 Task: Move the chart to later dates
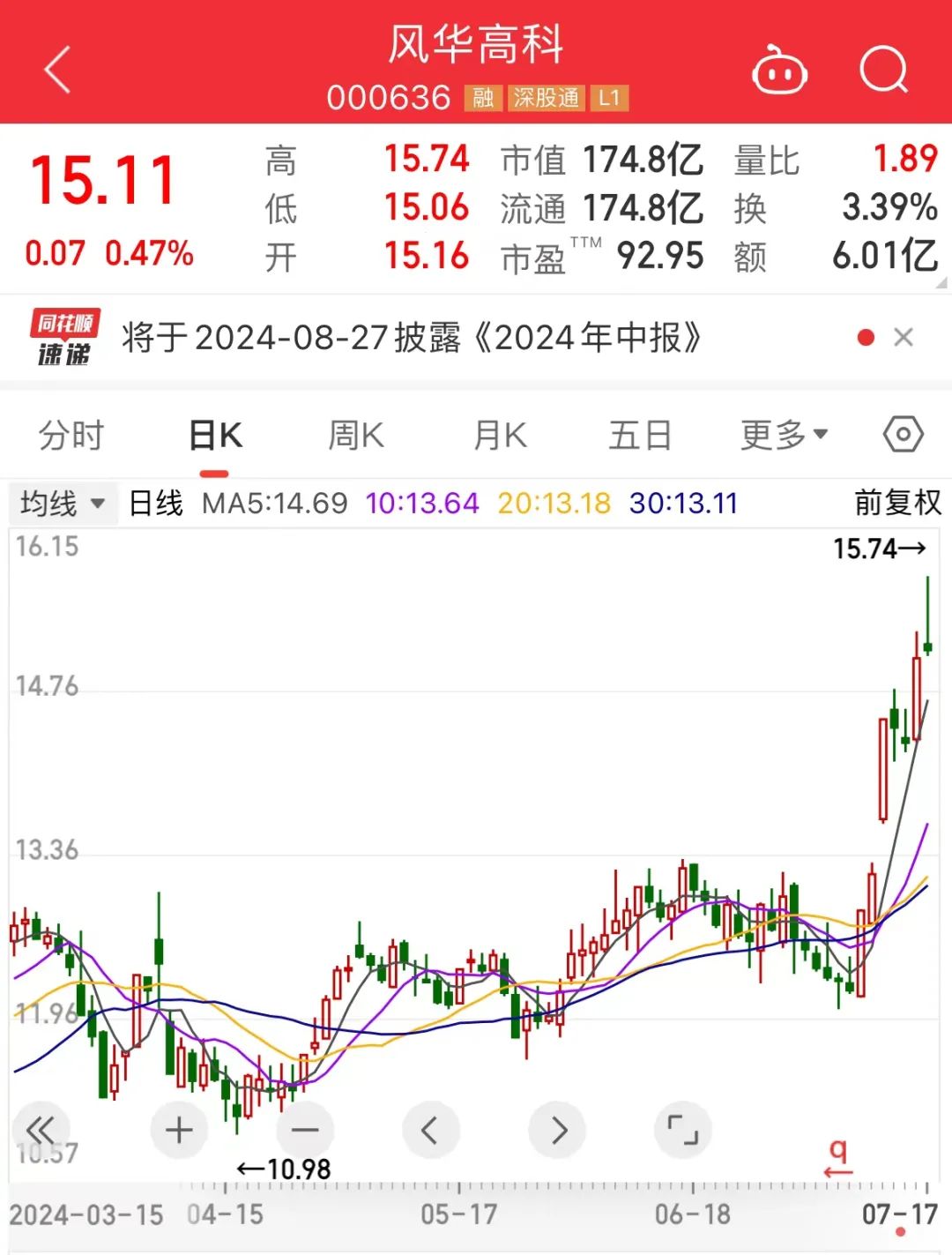(x=557, y=1130)
